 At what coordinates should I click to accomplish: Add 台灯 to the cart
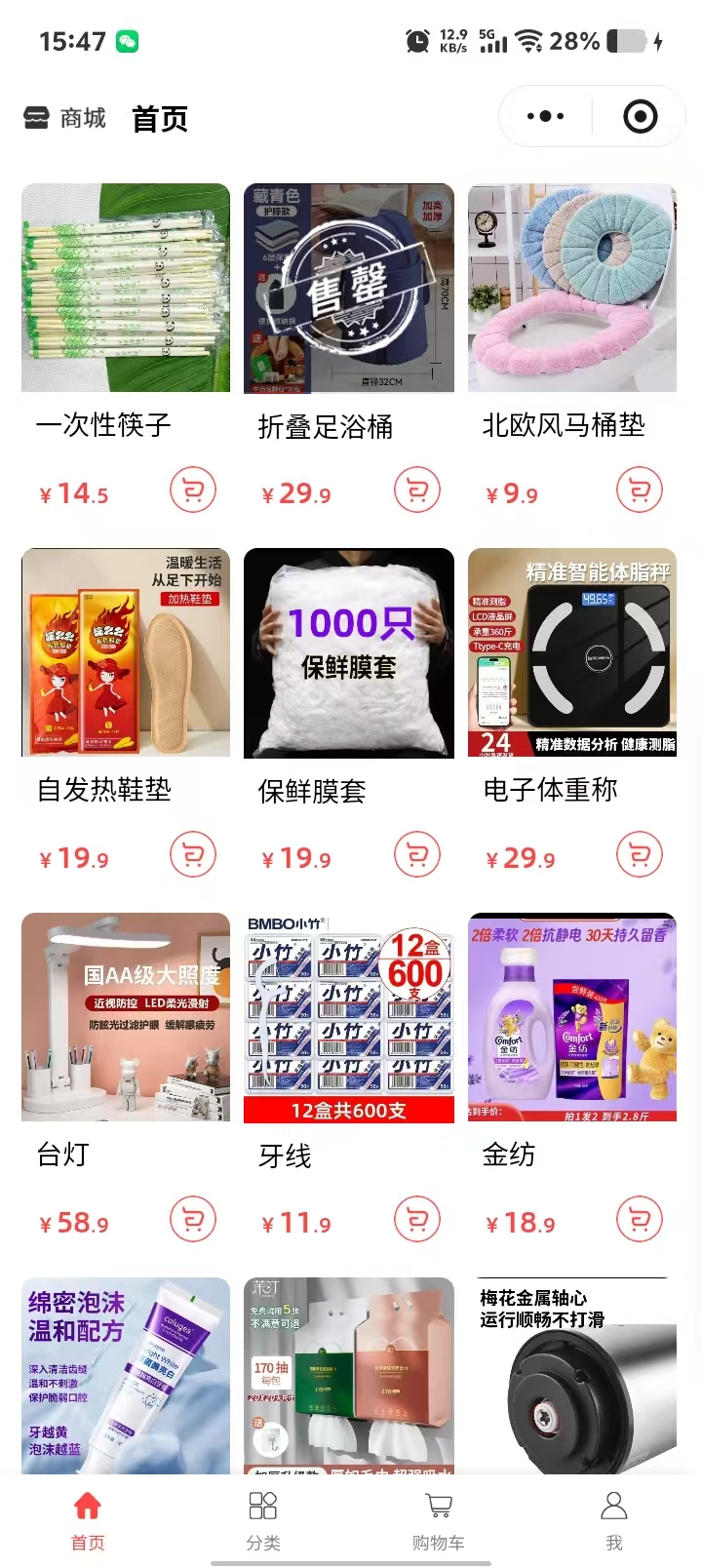pyautogui.click(x=193, y=1220)
